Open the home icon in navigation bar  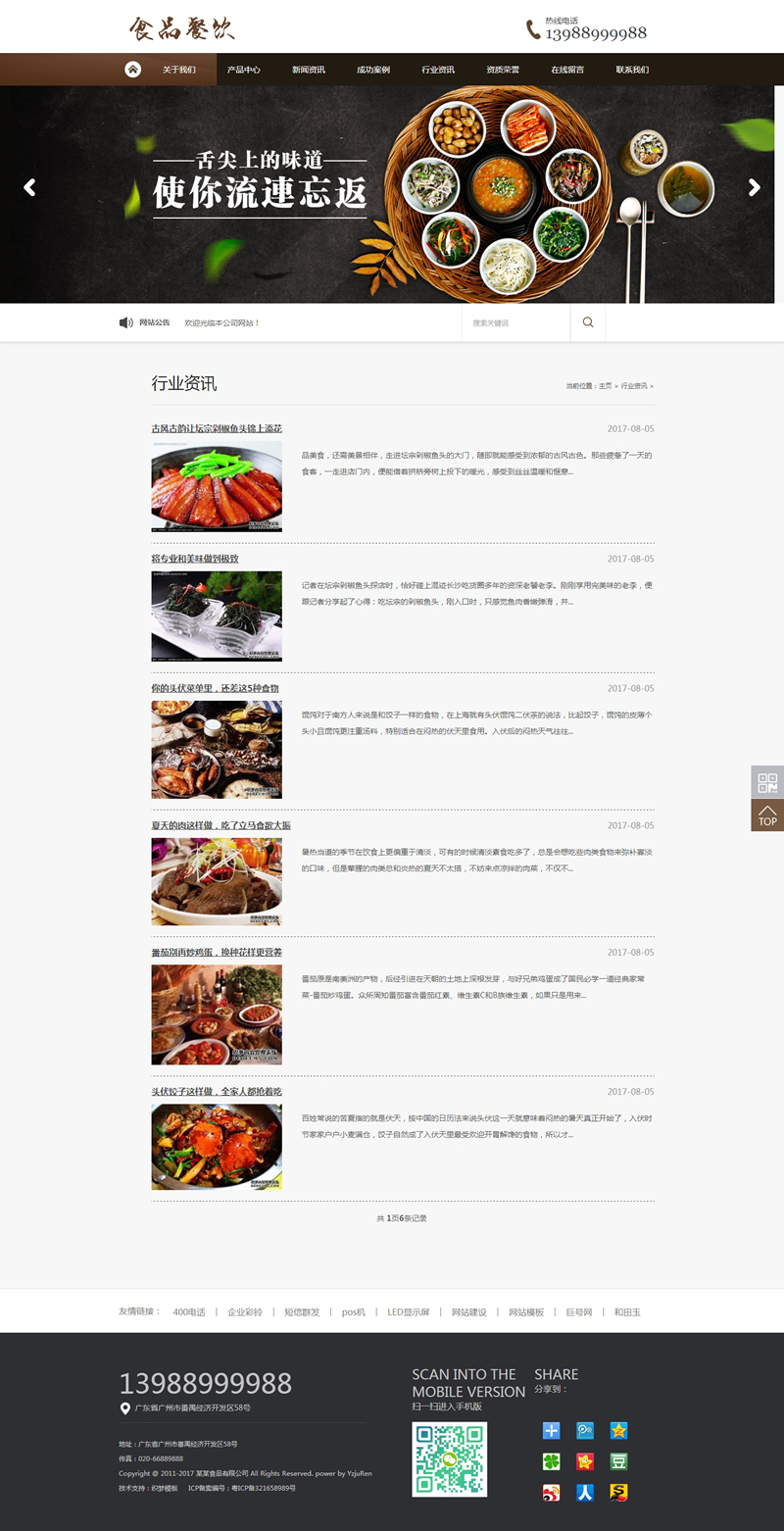pos(132,70)
